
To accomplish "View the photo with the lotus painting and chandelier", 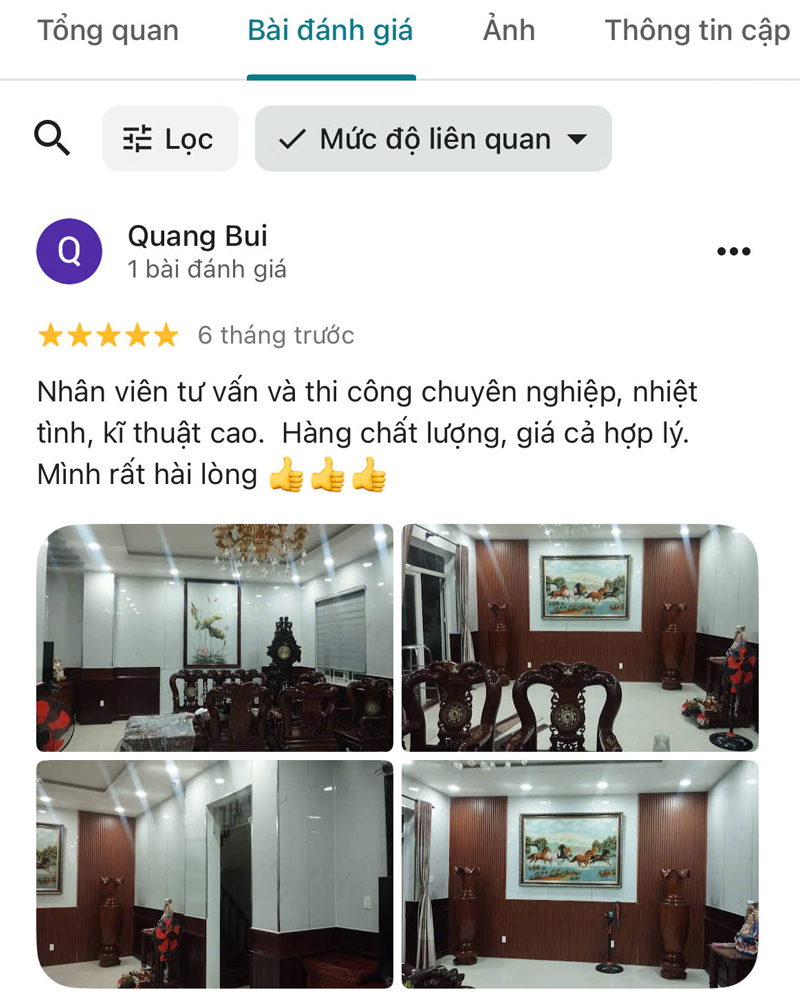I will click(215, 638).
